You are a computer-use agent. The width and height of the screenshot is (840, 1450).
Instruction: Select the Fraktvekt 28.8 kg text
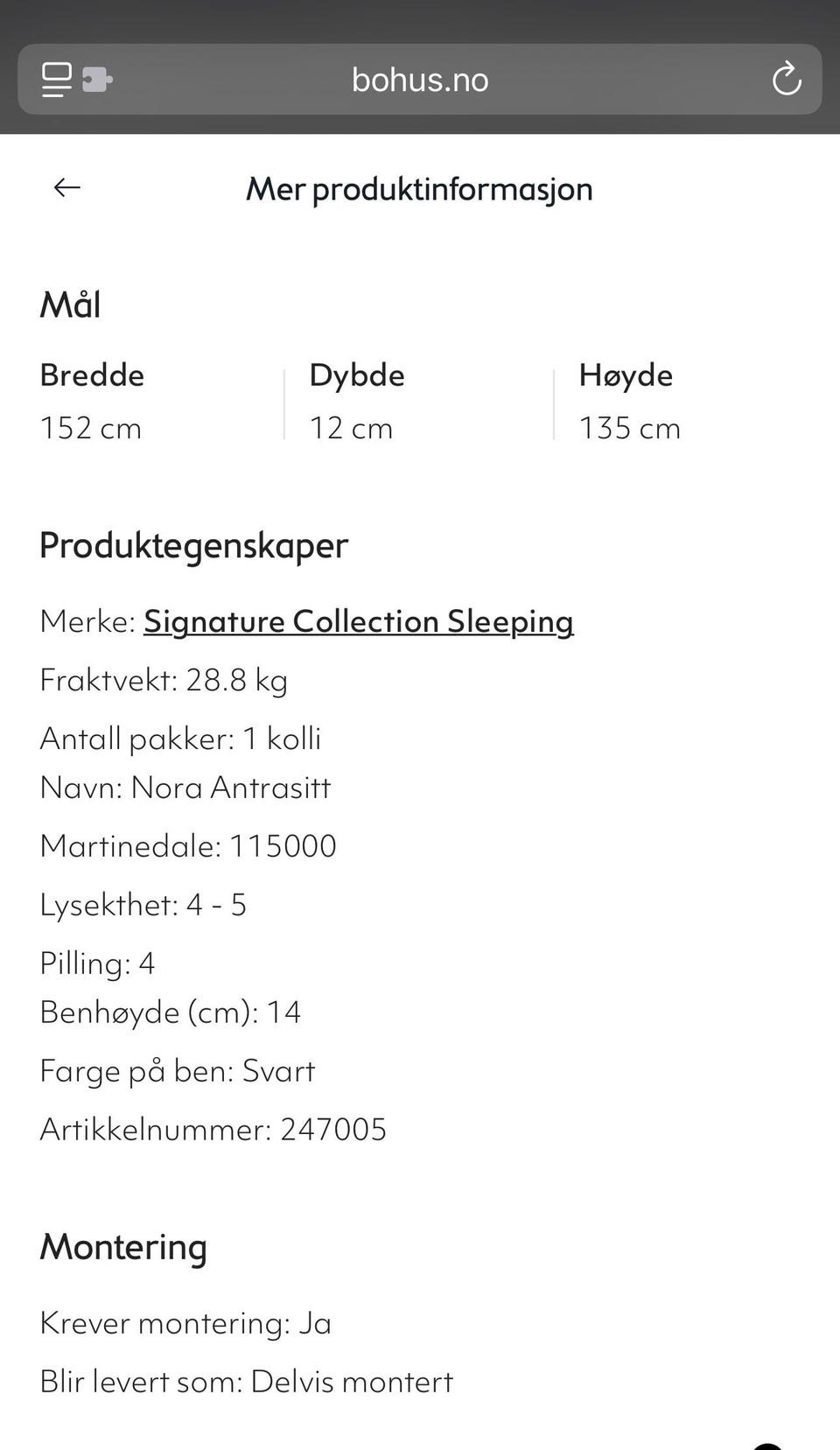pyautogui.click(x=164, y=680)
